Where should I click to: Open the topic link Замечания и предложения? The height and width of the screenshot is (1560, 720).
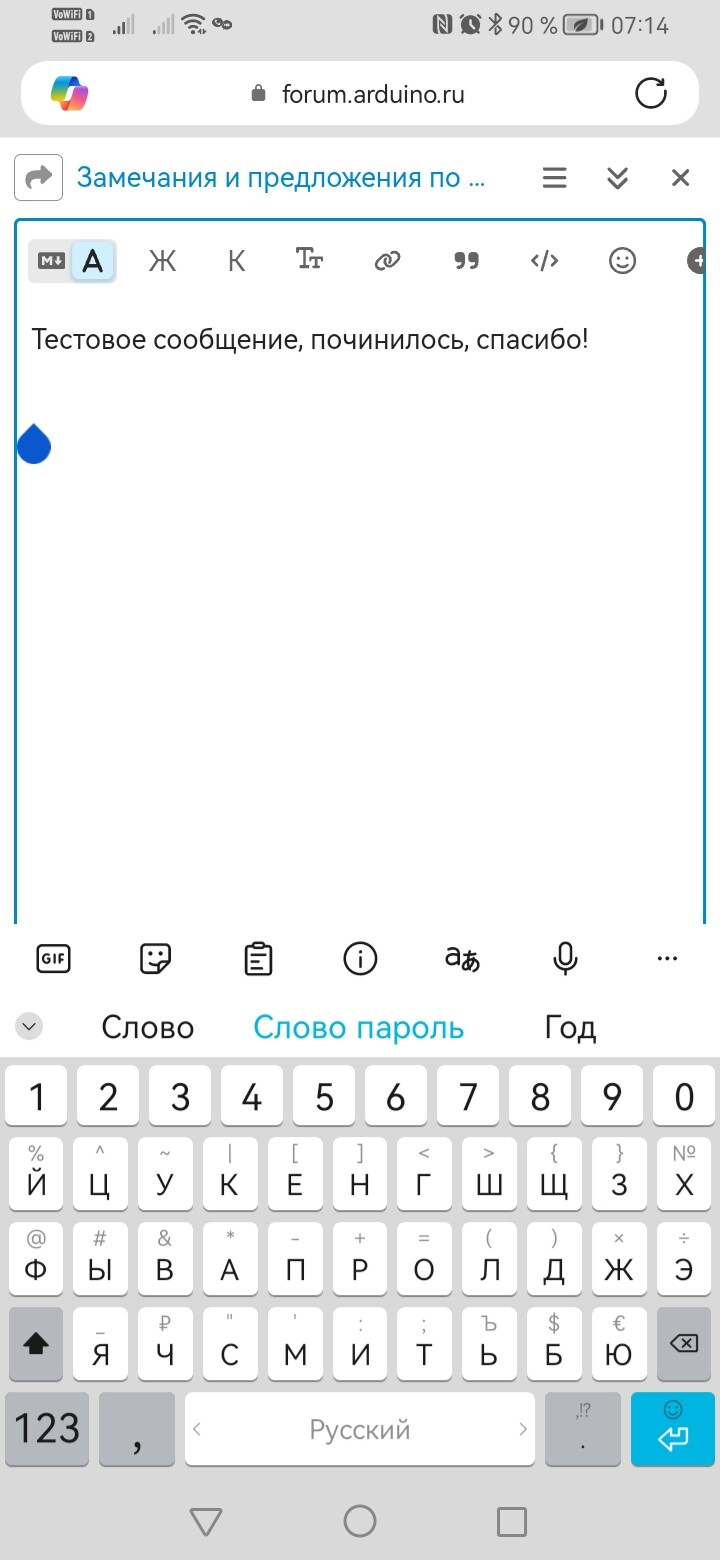280,178
